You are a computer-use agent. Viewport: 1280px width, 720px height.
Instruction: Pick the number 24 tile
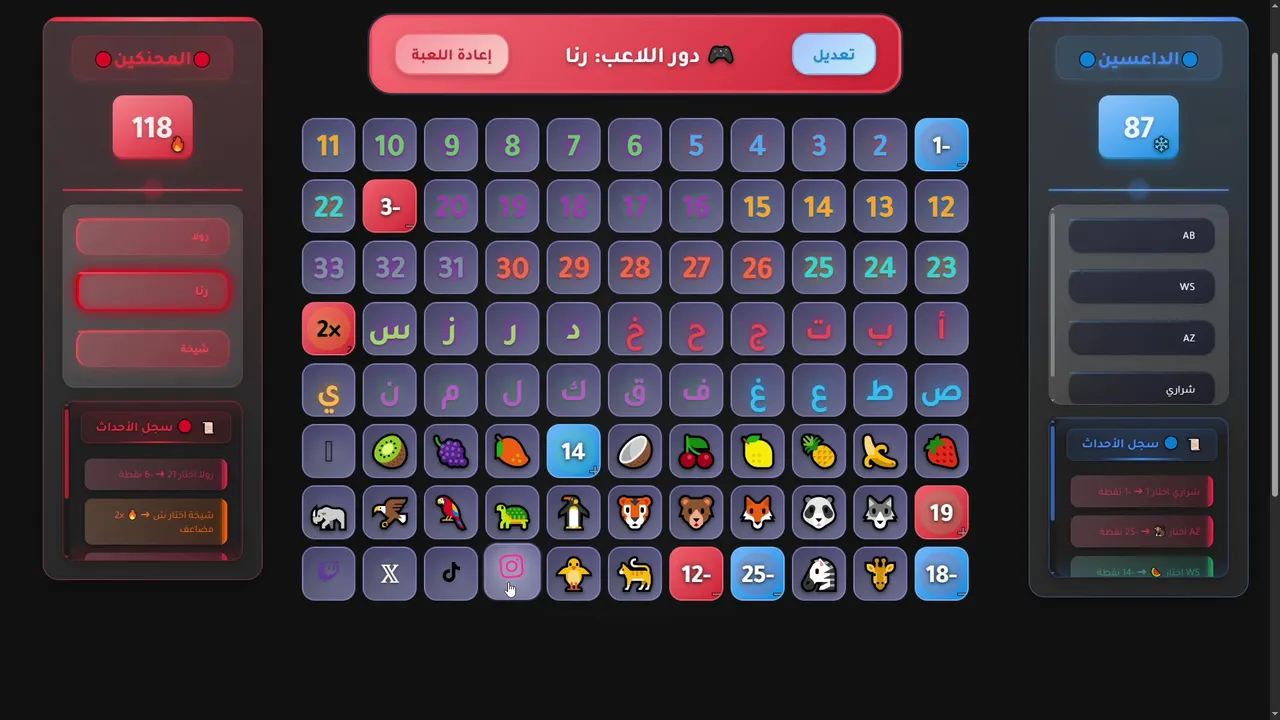pos(880,268)
